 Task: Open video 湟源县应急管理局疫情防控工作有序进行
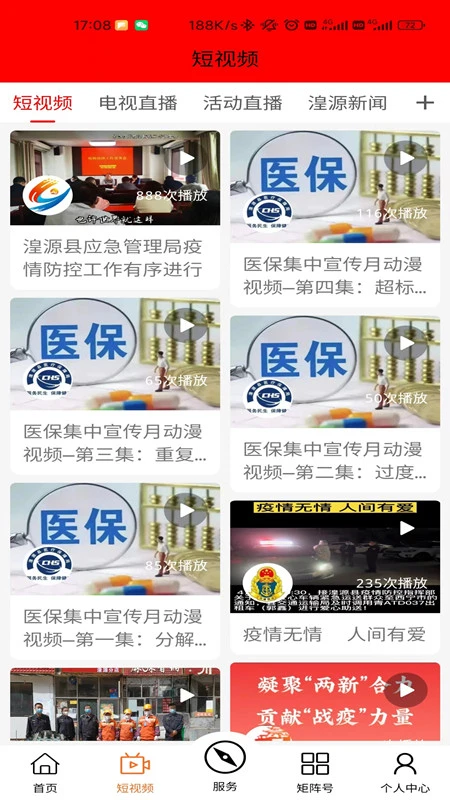(x=115, y=210)
